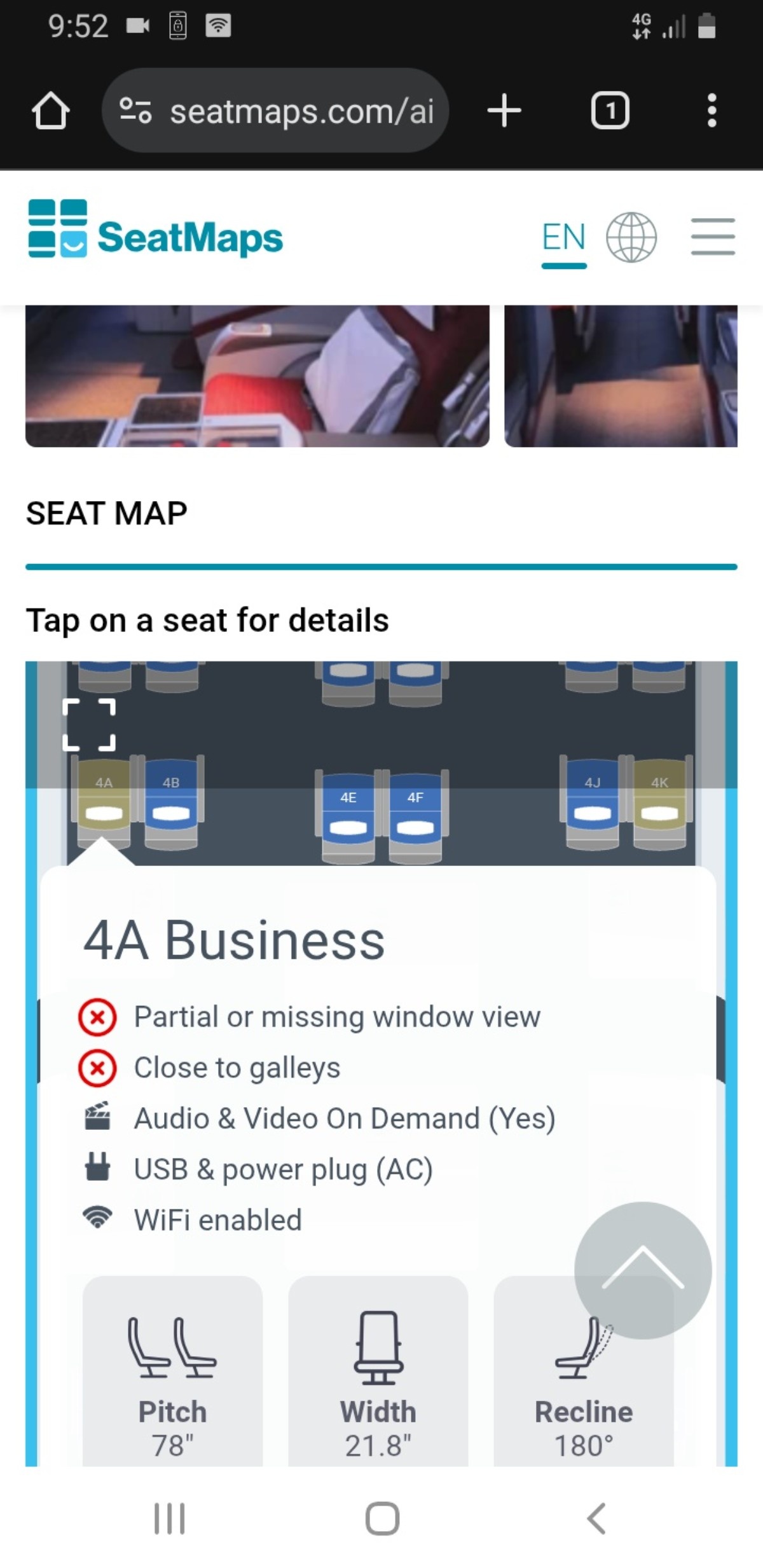Go to the SeatMaps homepage logo
This screenshot has height=1568, width=763.
156,230
